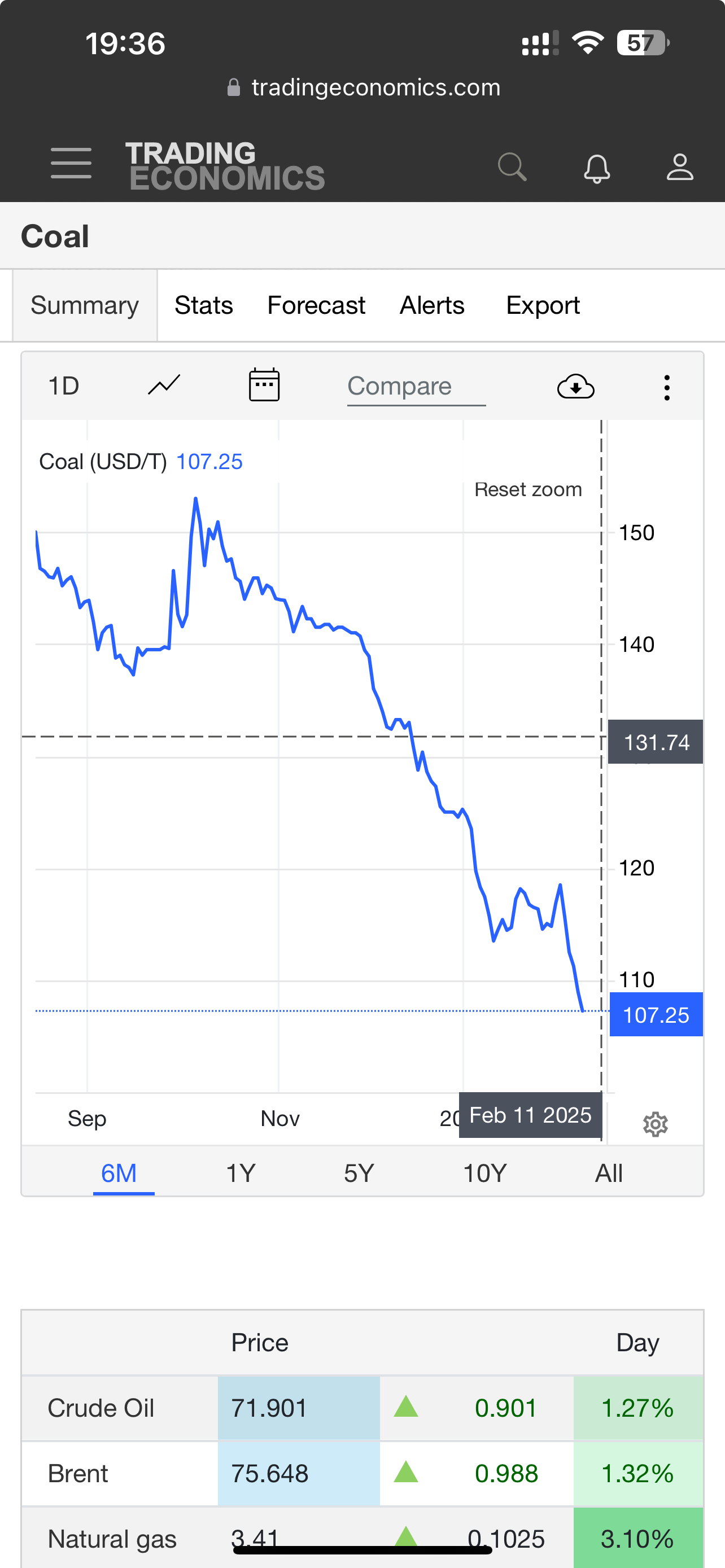Tap the Compare input field
Screen dimensions: 725x1568
pos(416,387)
